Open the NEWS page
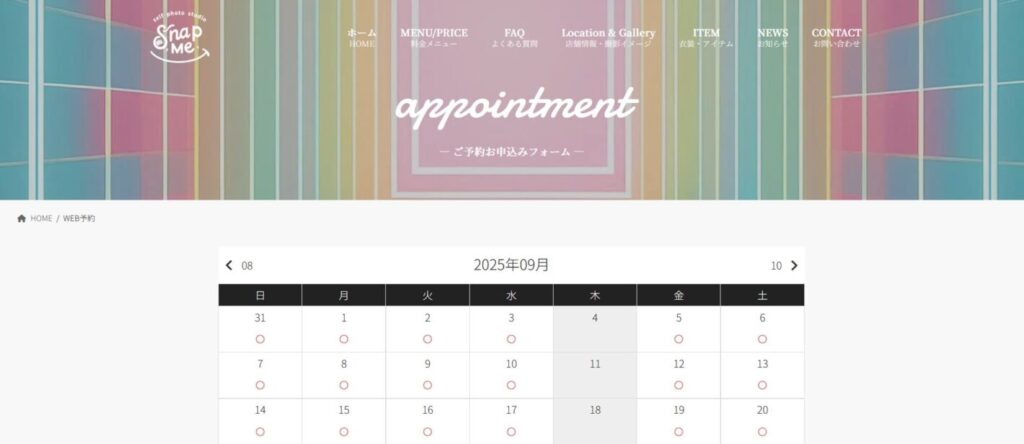This screenshot has width=1024, height=444. click(x=772, y=38)
